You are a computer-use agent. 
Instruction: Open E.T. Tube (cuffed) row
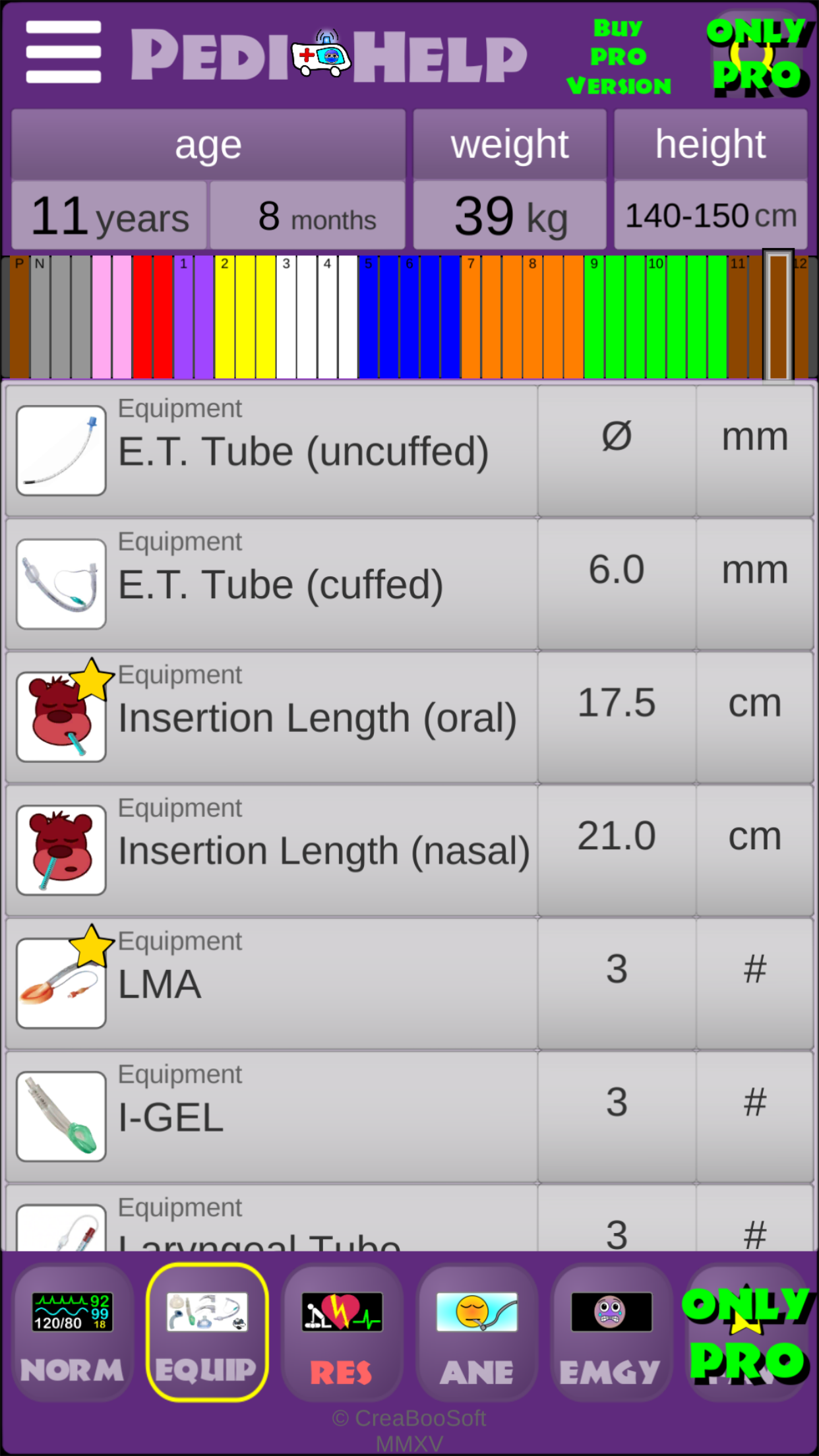409,584
